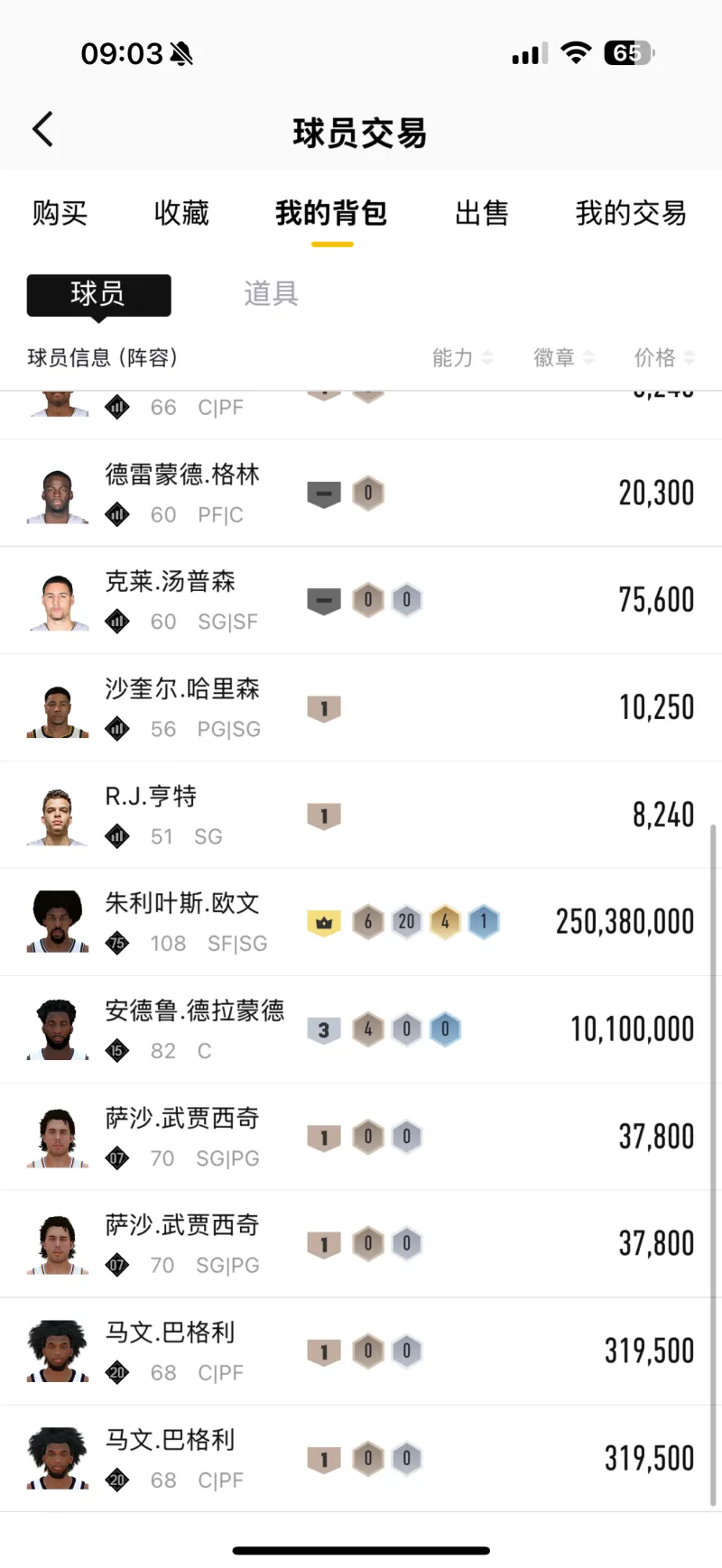The height and width of the screenshot is (1568, 722).
Task: Switch to the 出售 tab
Action: (483, 214)
